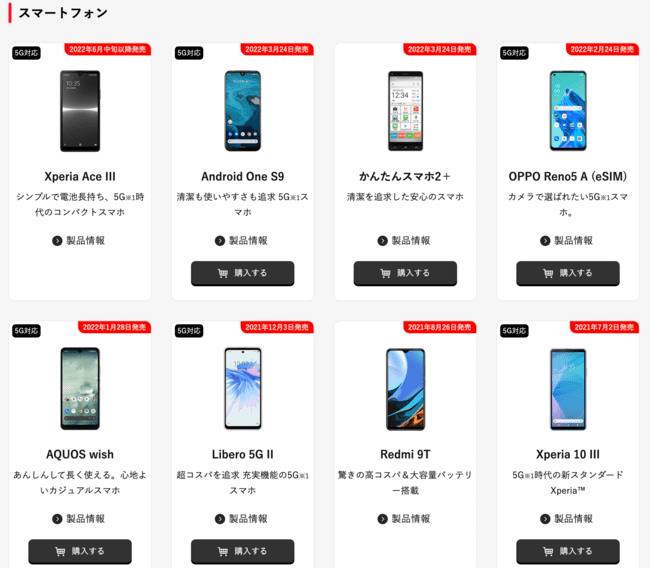Open 製品情報 for AQUOS wish

[x=79, y=518]
